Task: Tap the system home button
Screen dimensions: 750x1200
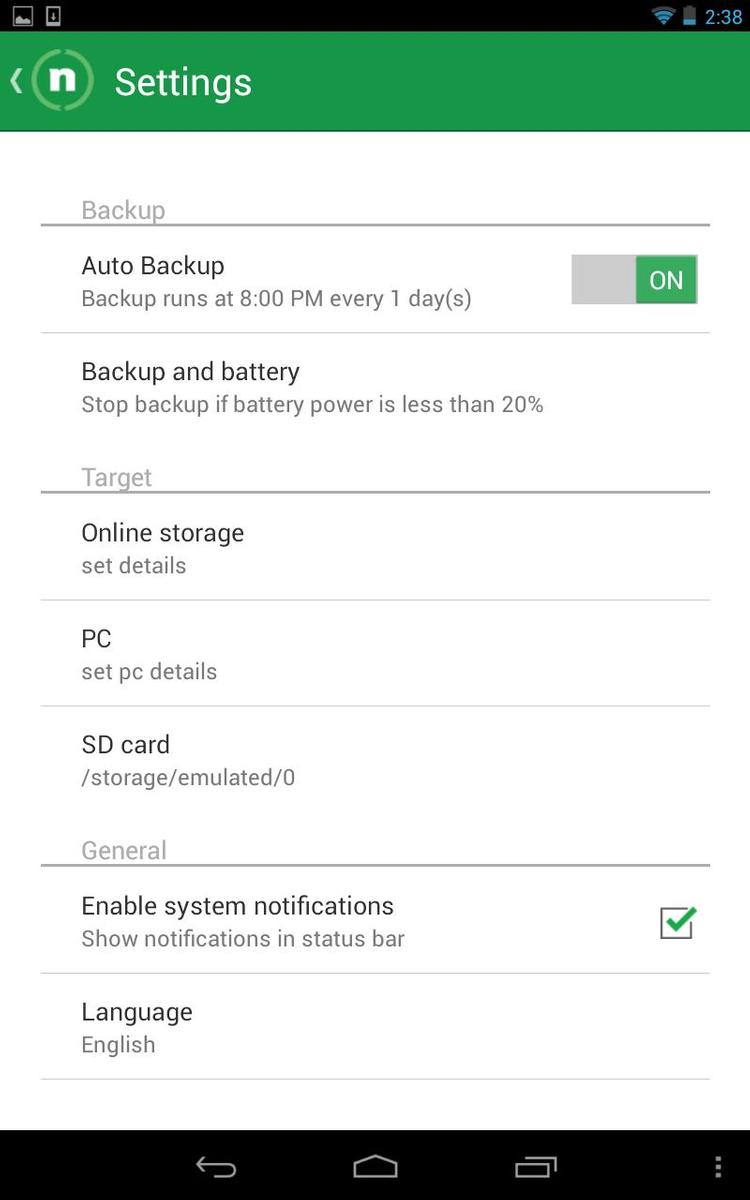Action: 375,1167
